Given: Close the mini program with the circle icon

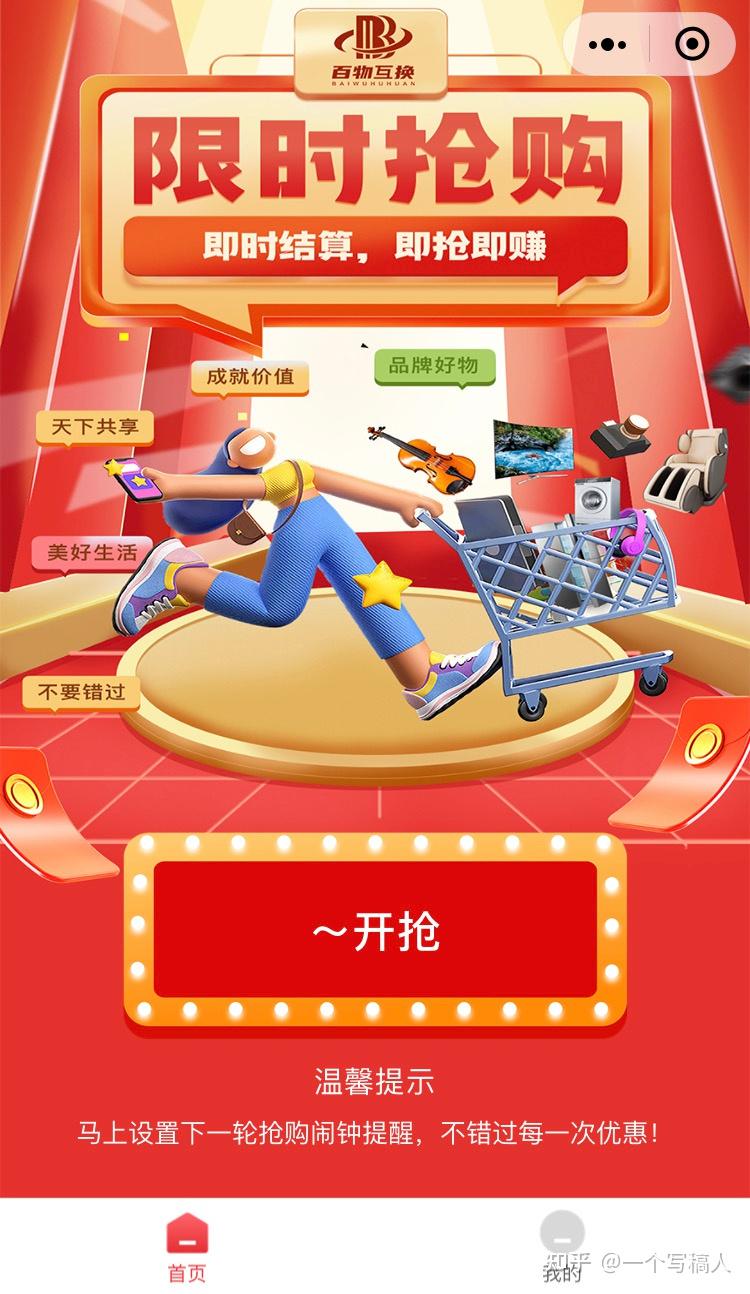Looking at the screenshot, I should 692,44.
